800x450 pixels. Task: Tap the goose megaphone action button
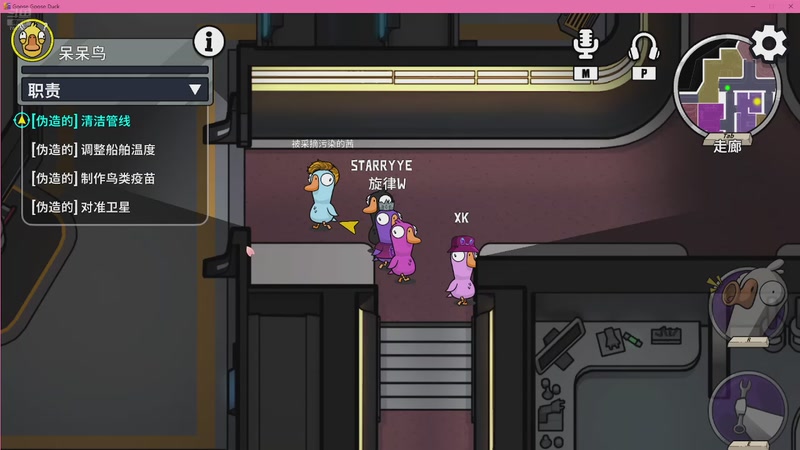pos(749,300)
